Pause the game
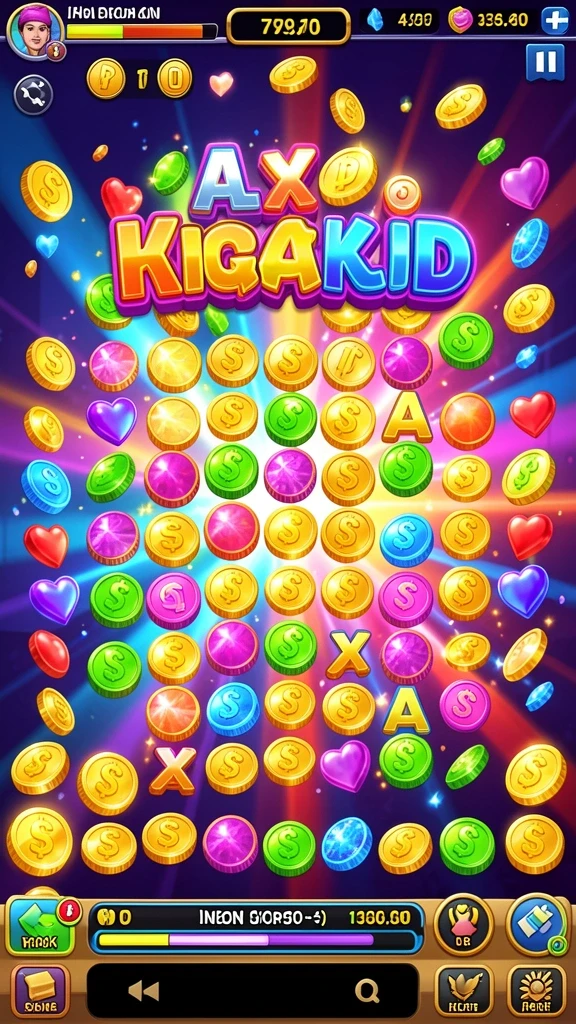The width and height of the screenshot is (576, 1024). 545,63
